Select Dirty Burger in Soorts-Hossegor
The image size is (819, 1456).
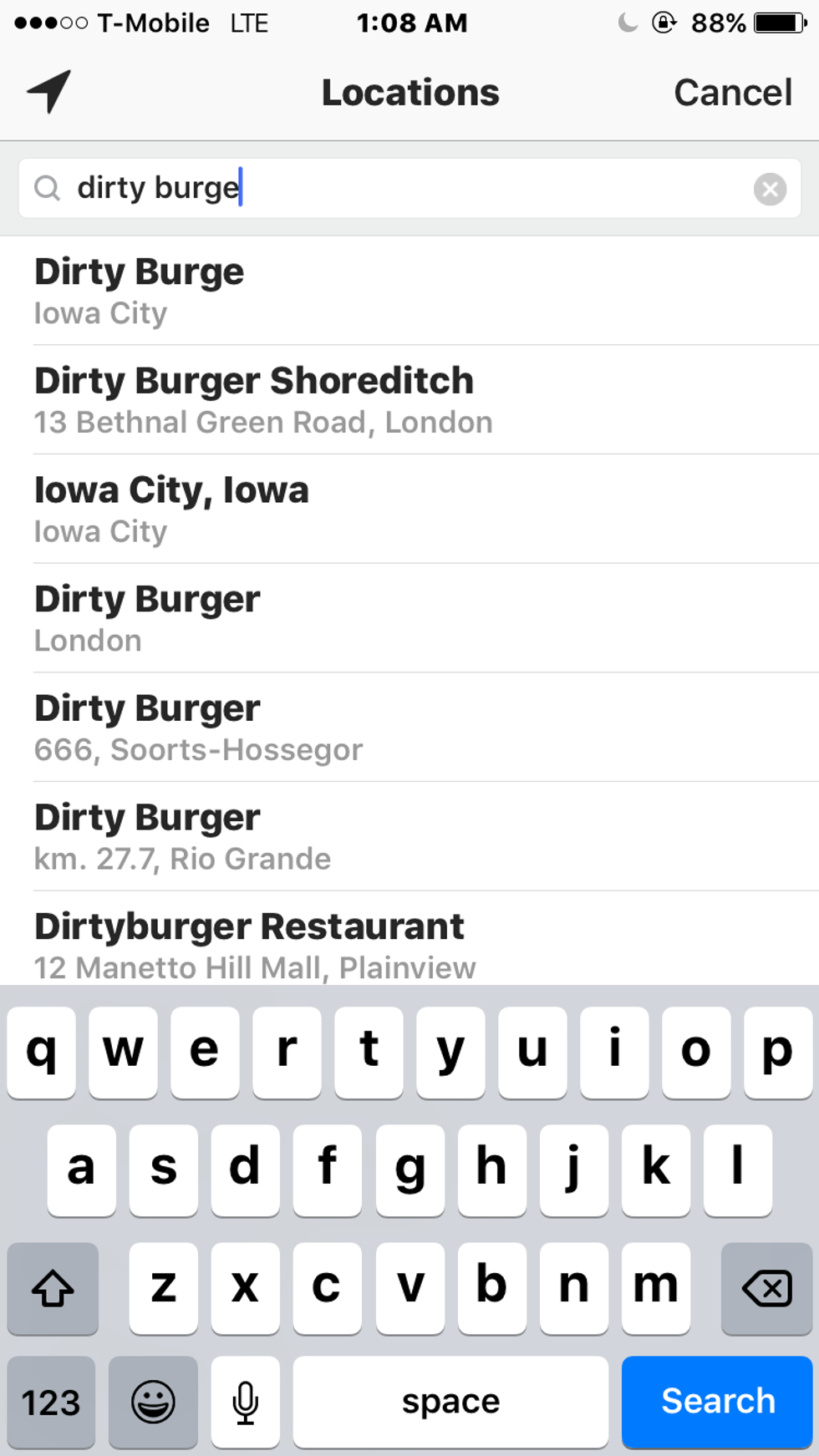[x=409, y=728]
